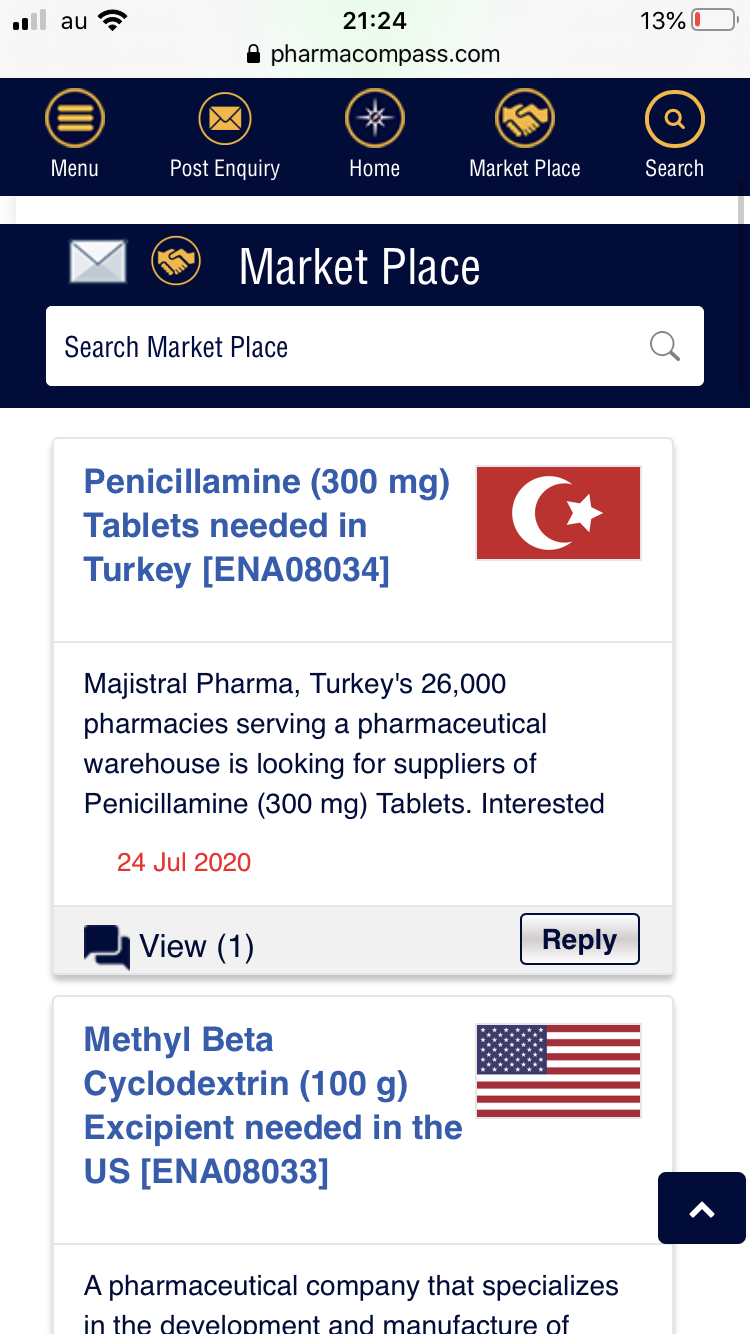
Task: Tap the handshake icon beside Market Place
Action: coord(176,263)
